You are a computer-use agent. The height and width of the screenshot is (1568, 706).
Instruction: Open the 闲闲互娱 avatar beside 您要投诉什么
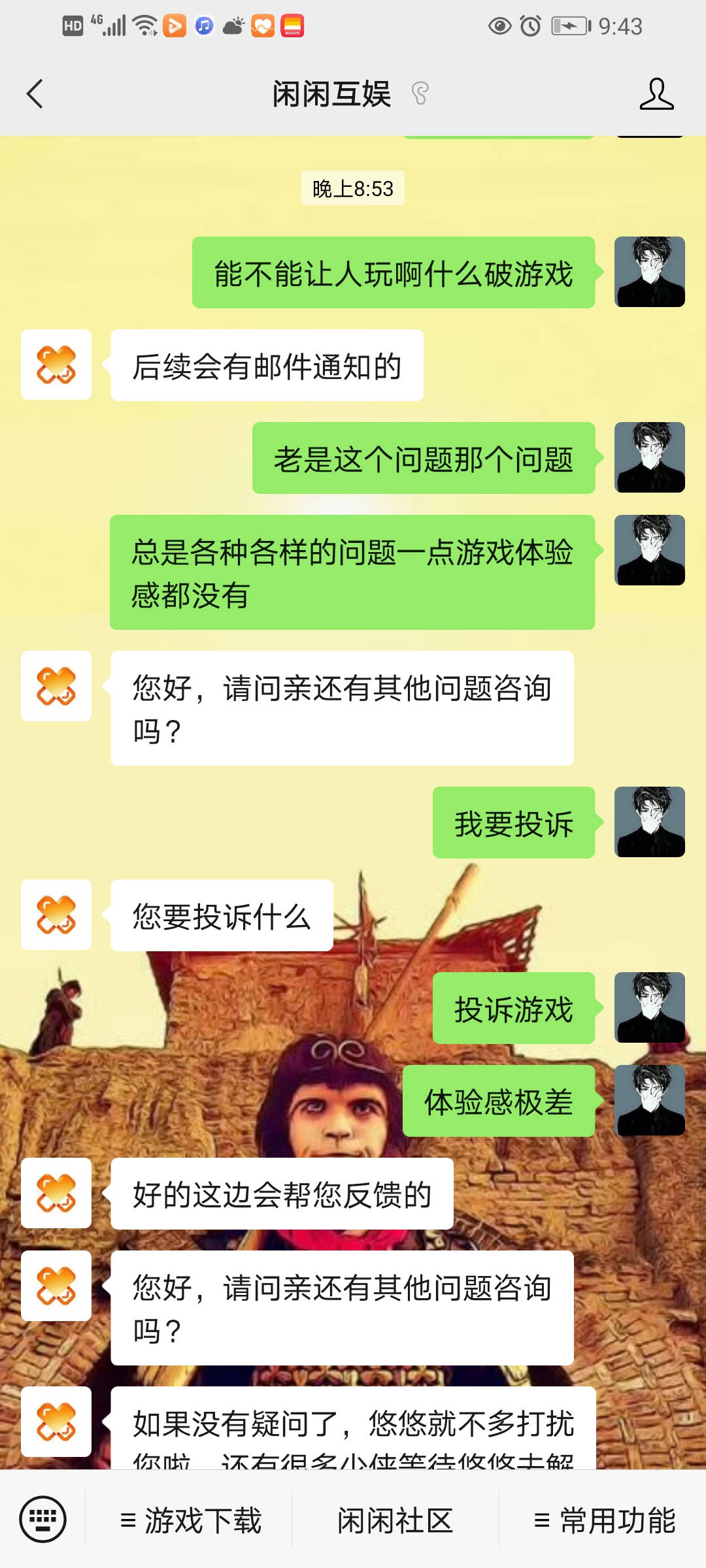(56, 915)
